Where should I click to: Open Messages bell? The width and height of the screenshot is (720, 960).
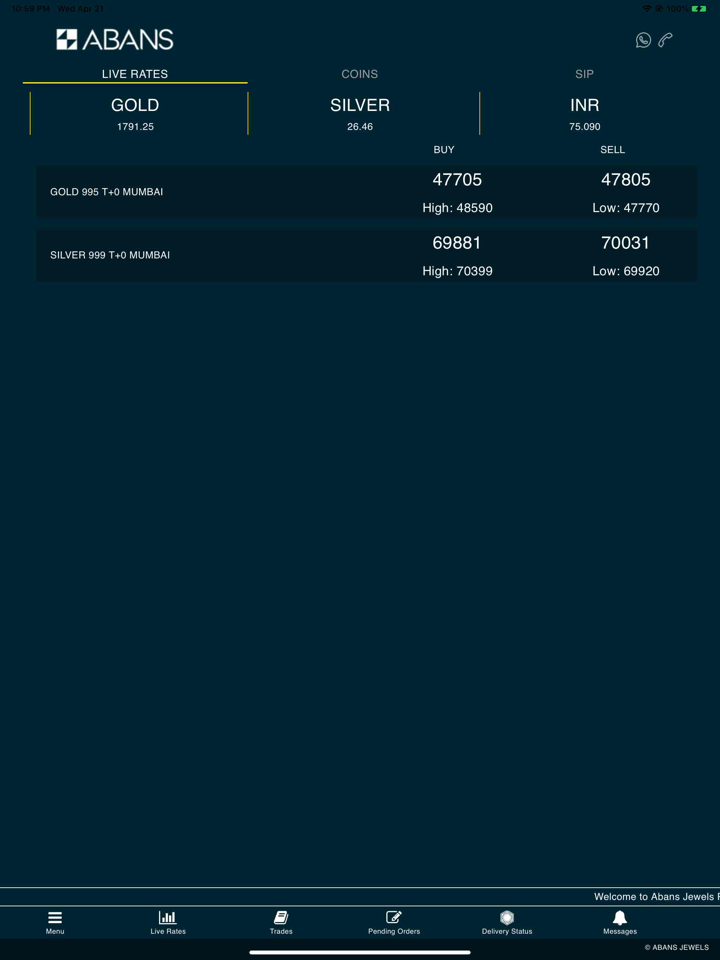(620, 922)
